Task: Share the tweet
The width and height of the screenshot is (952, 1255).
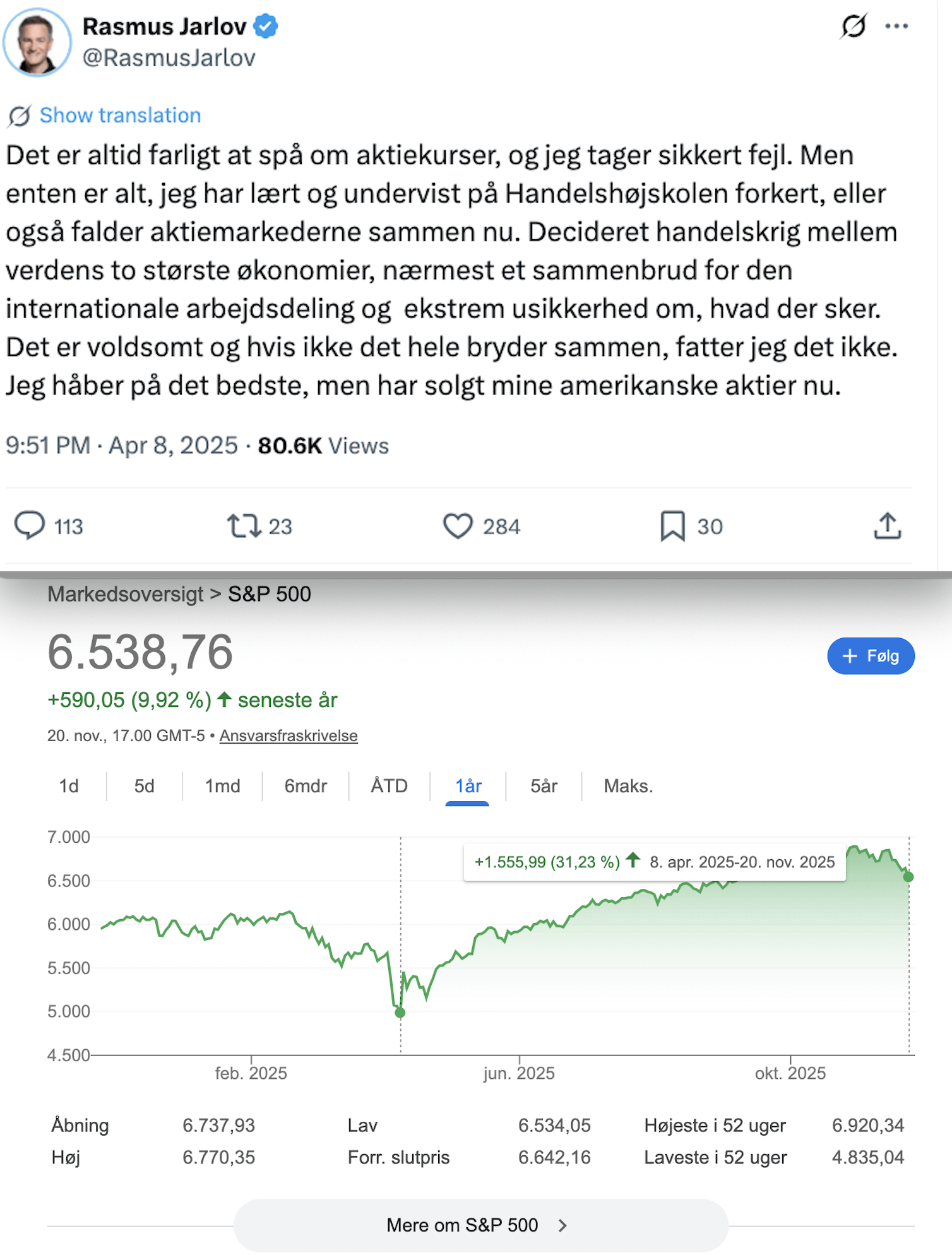Action: coord(887,525)
